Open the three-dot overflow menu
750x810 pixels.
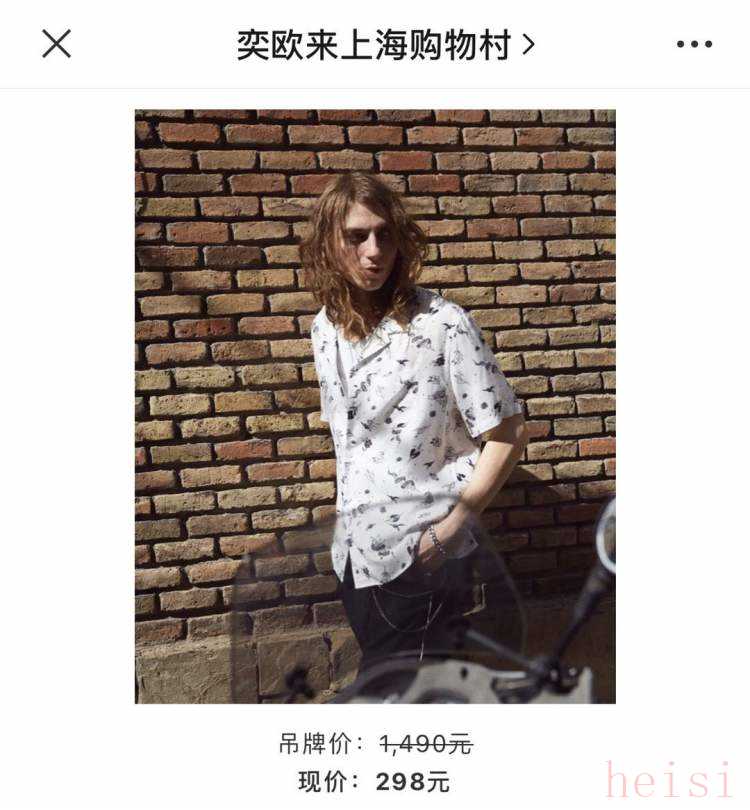(x=694, y=44)
